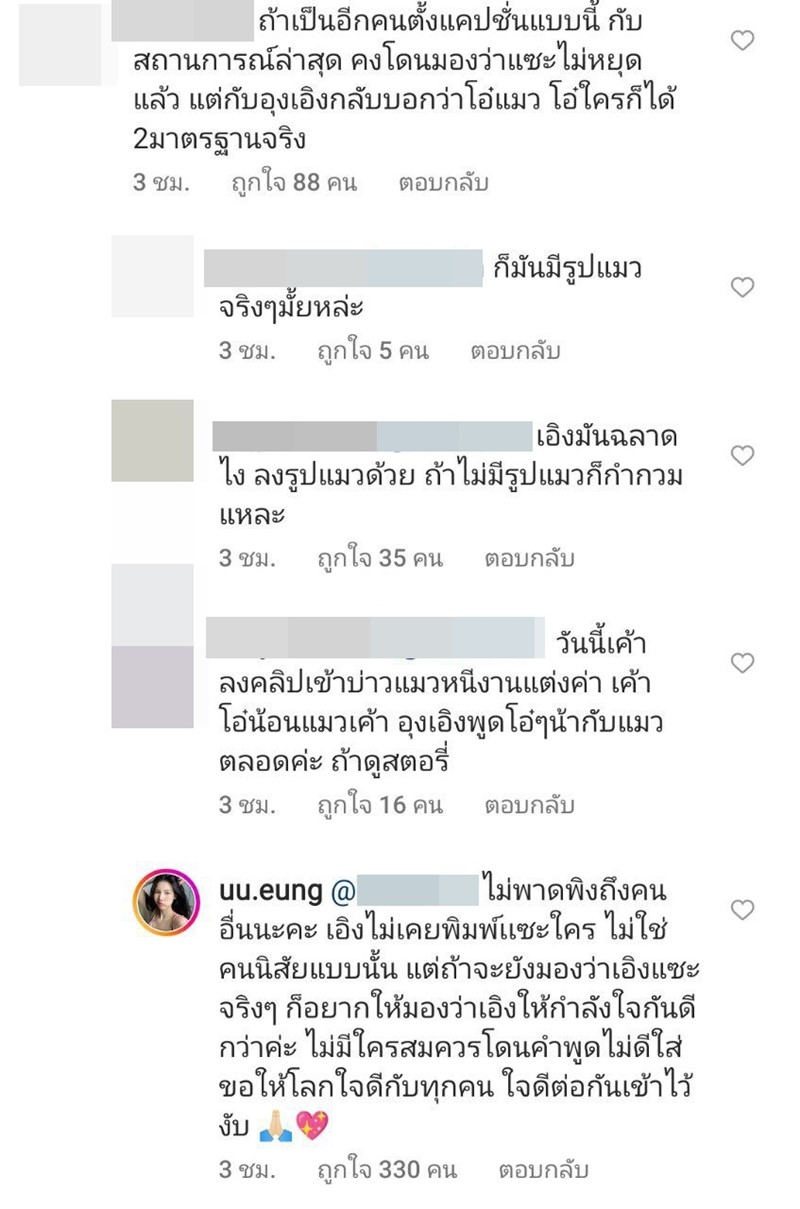This screenshot has width=800, height=1209.
Task: View who gave ถูกใจ 88 คน
Action: [290, 183]
